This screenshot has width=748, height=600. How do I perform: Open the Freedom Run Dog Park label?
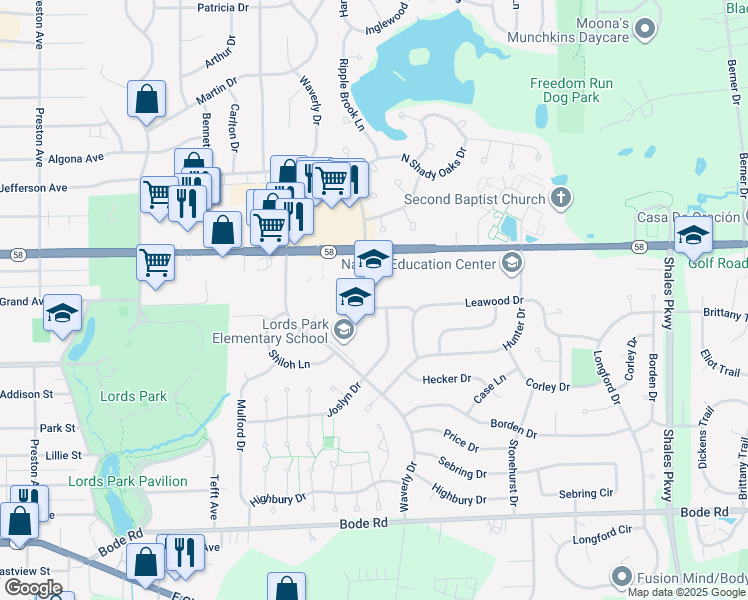pyautogui.click(x=571, y=90)
